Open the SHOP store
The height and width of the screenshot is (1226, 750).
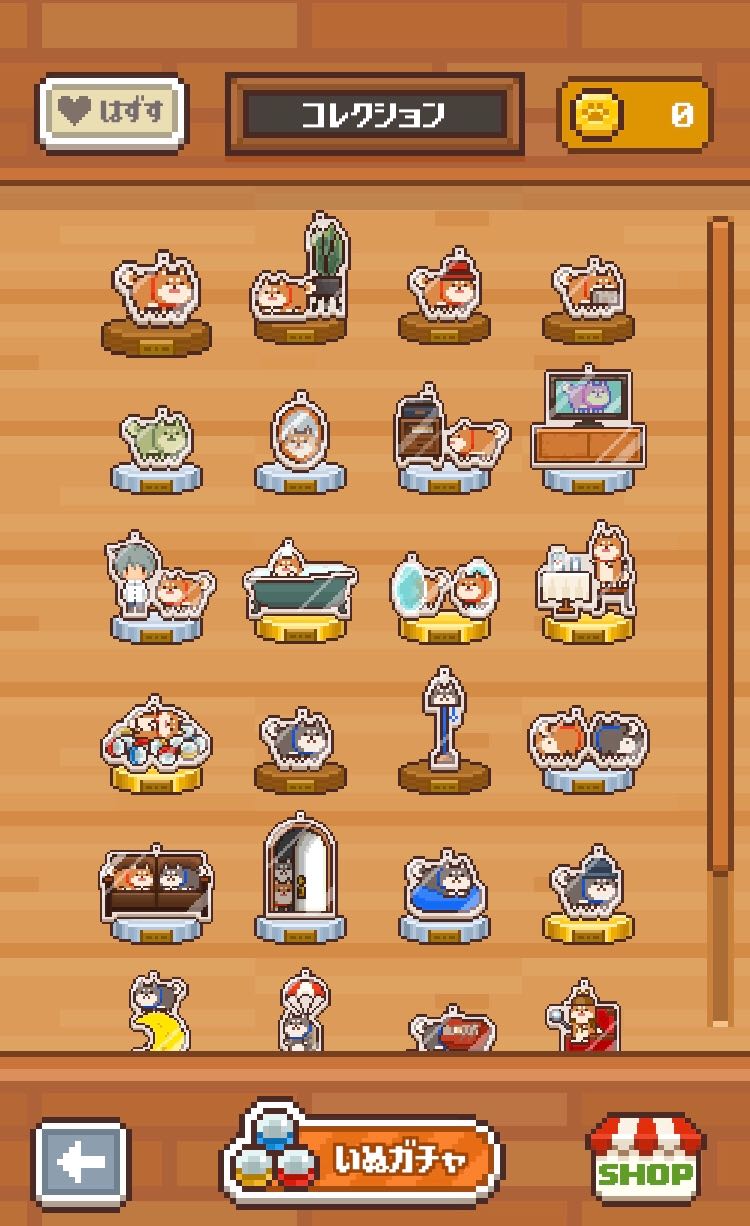pos(645,1159)
